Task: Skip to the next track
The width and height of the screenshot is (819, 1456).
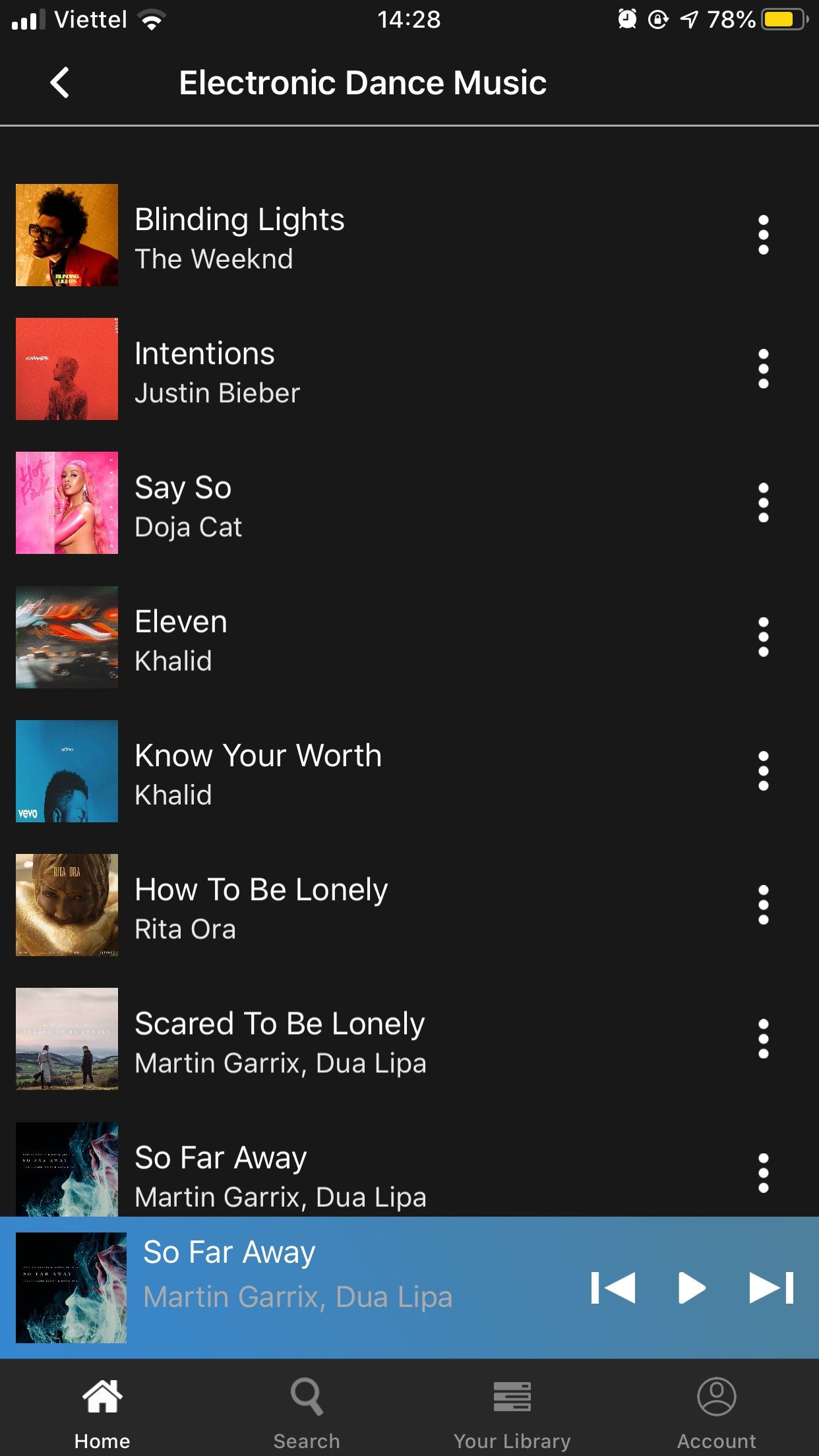Action: [772, 1288]
